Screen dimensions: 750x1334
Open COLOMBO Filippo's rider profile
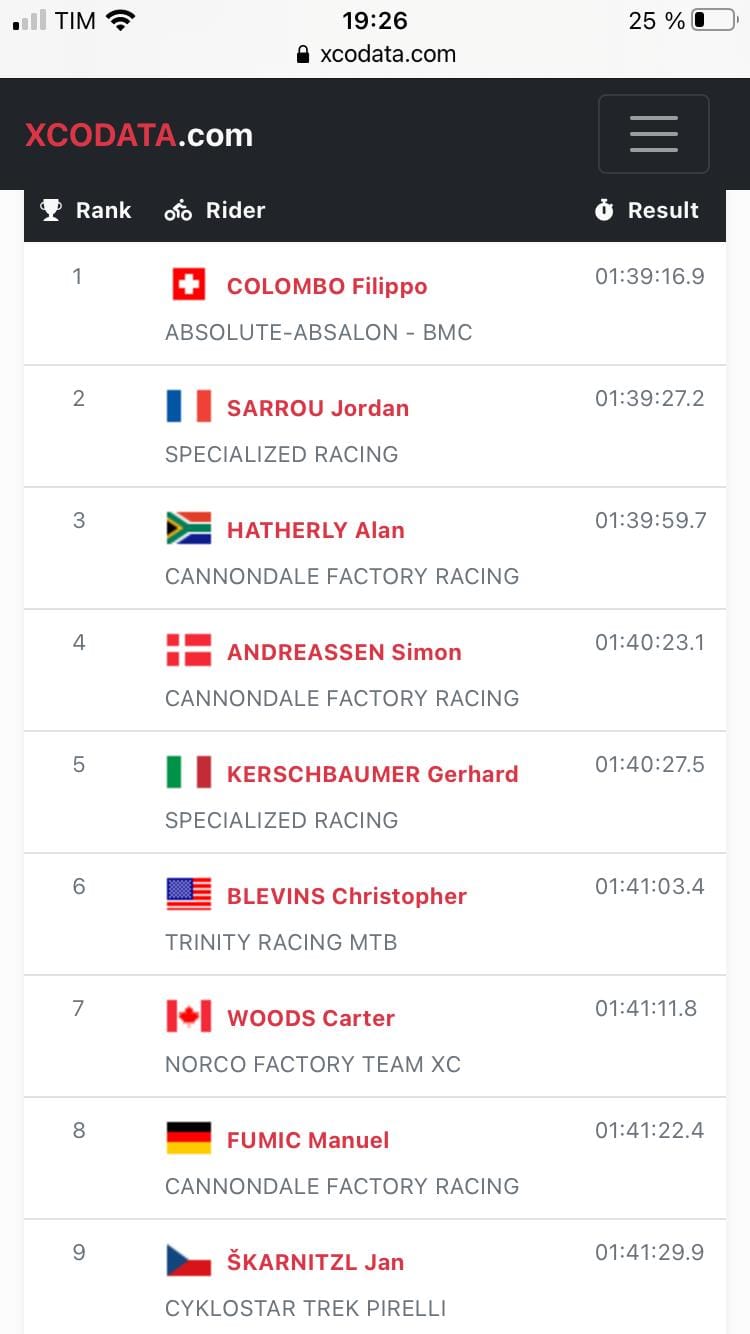pyautogui.click(x=327, y=286)
